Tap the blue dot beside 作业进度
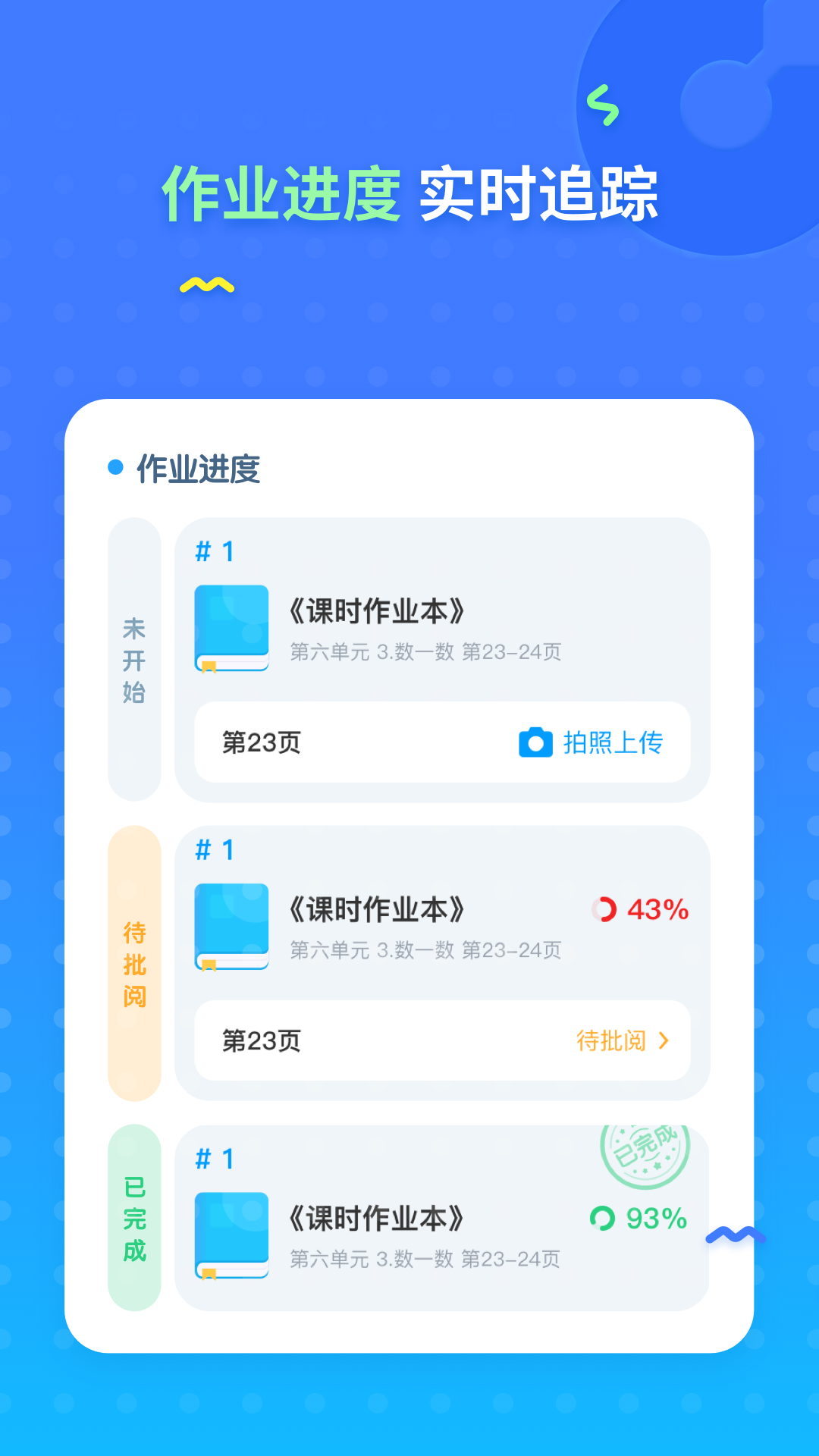Viewport: 819px width, 1456px height. 114,468
